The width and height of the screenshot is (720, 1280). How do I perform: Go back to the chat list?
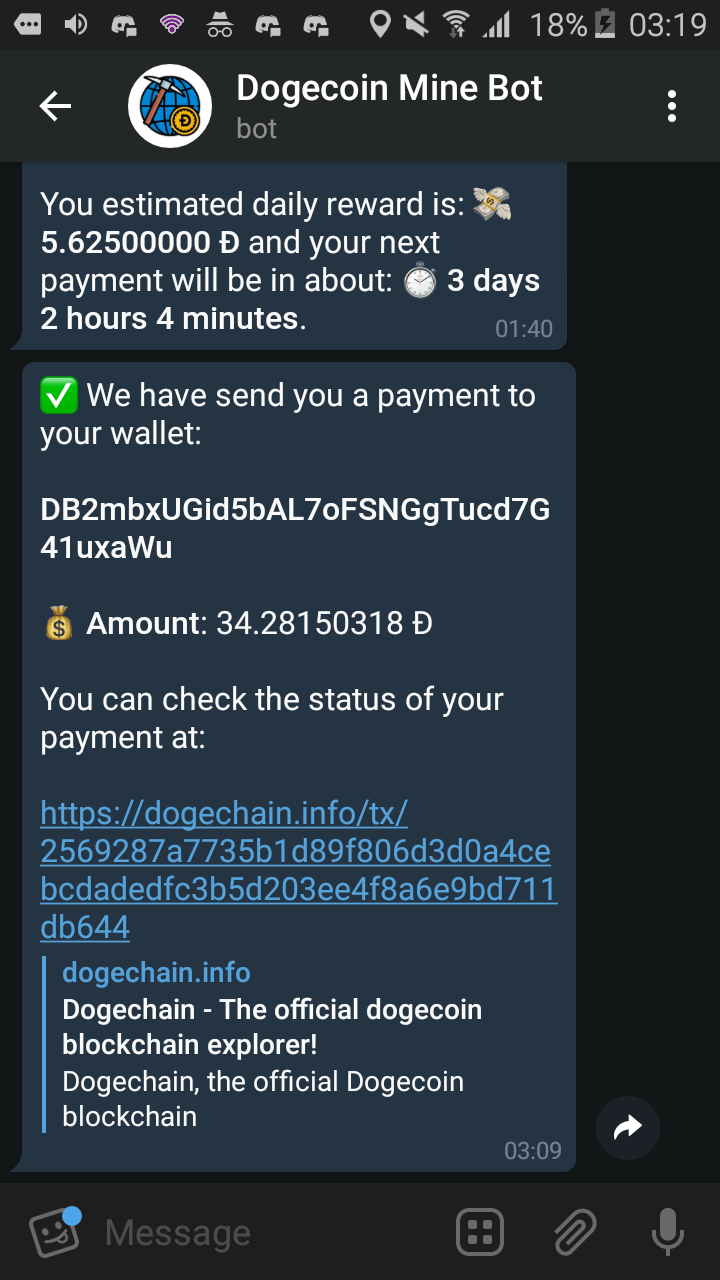(x=55, y=106)
